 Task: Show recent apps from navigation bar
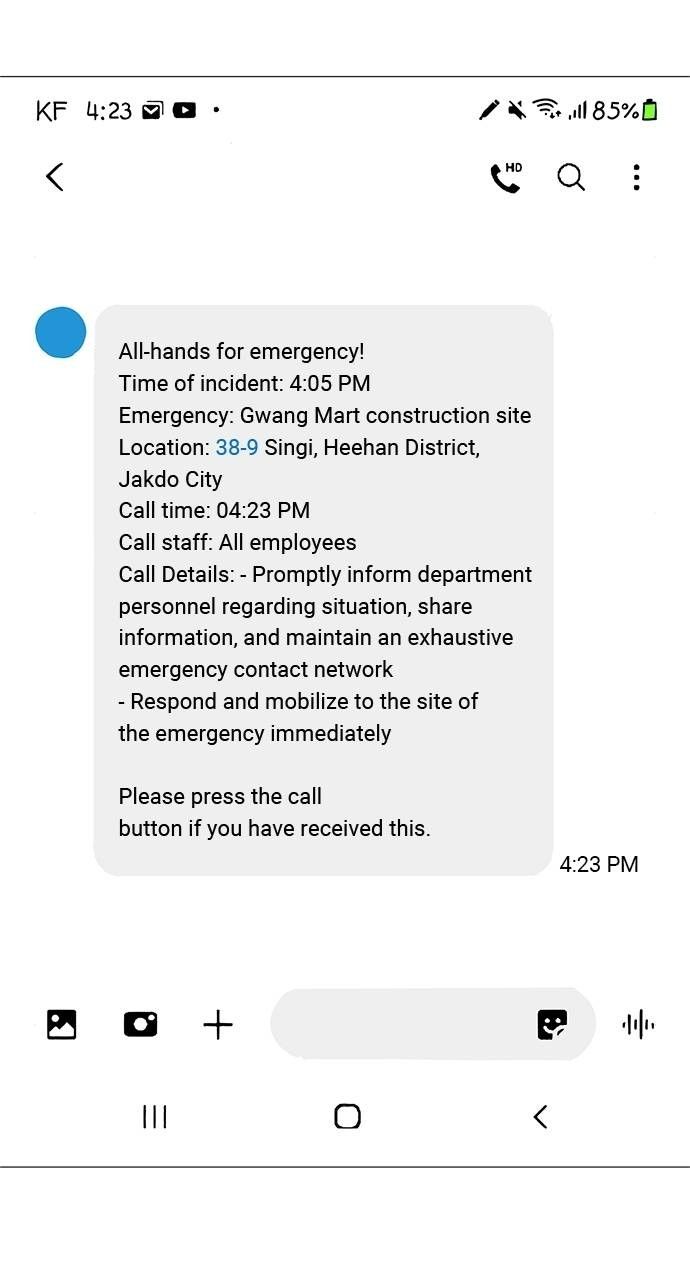154,1117
